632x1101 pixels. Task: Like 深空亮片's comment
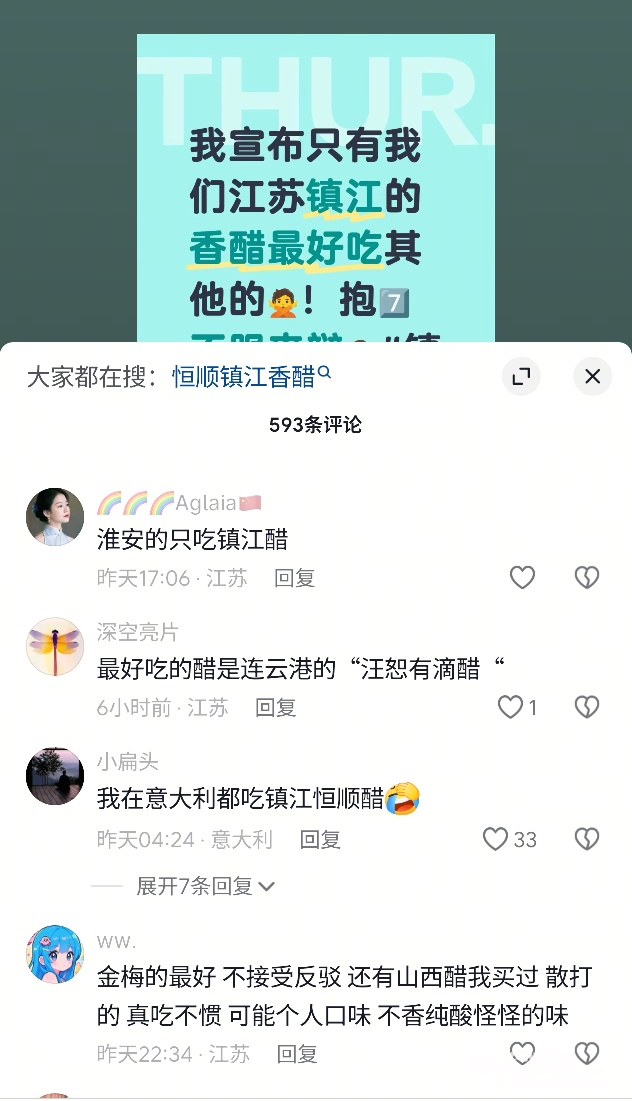click(511, 707)
